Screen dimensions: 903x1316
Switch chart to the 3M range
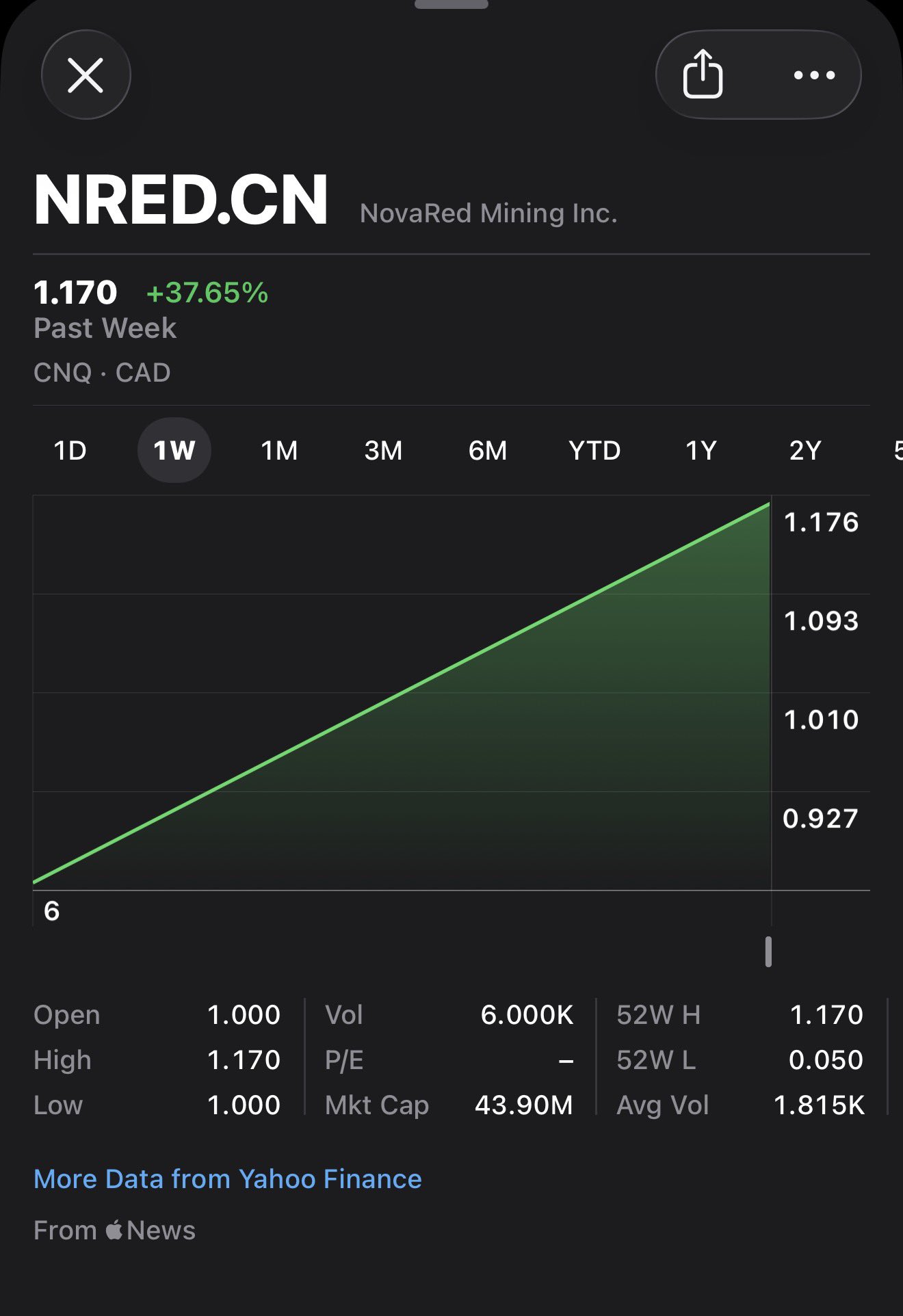point(383,451)
